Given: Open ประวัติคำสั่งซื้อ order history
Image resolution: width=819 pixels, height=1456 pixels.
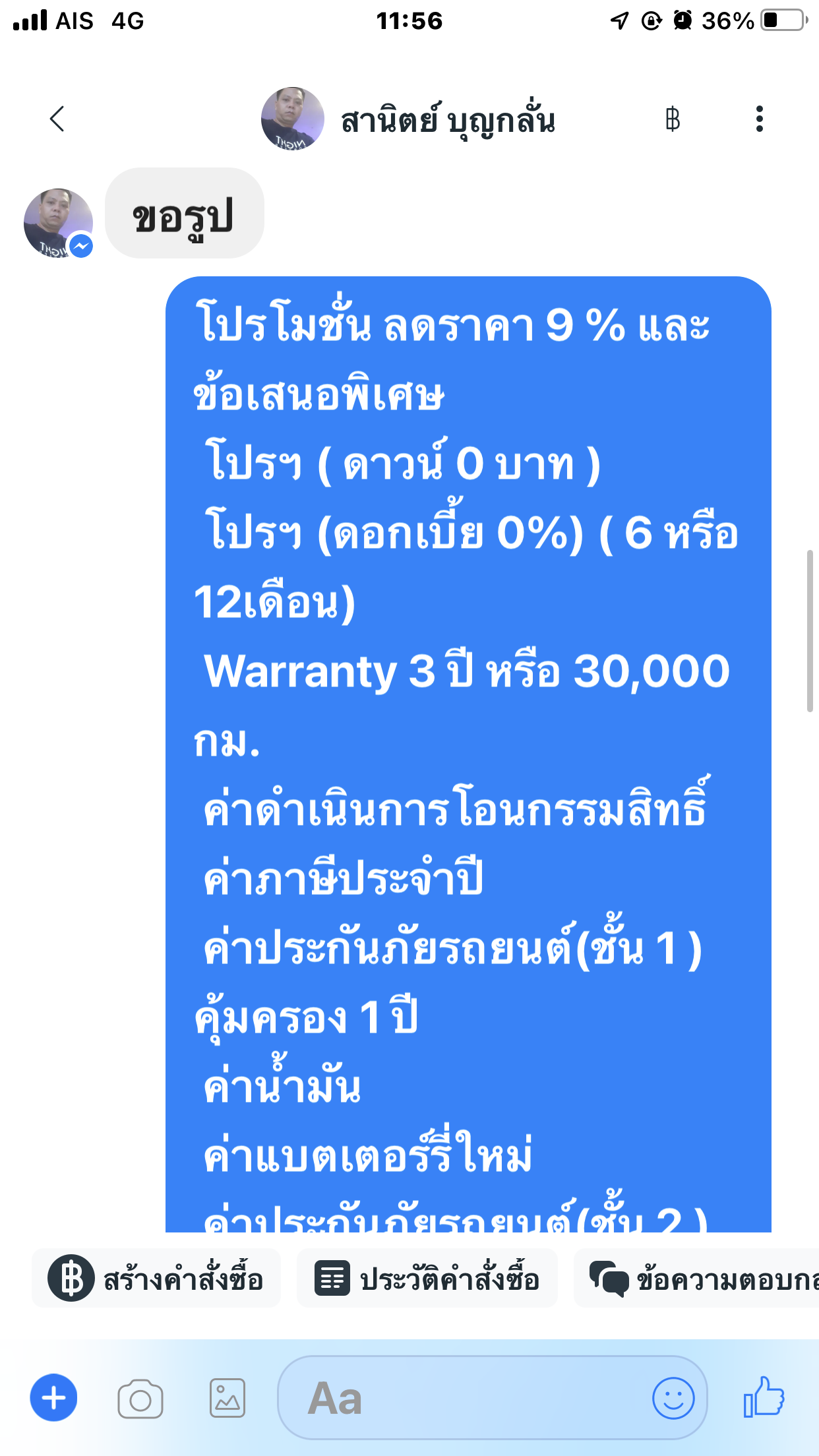Looking at the screenshot, I should (x=427, y=1279).
